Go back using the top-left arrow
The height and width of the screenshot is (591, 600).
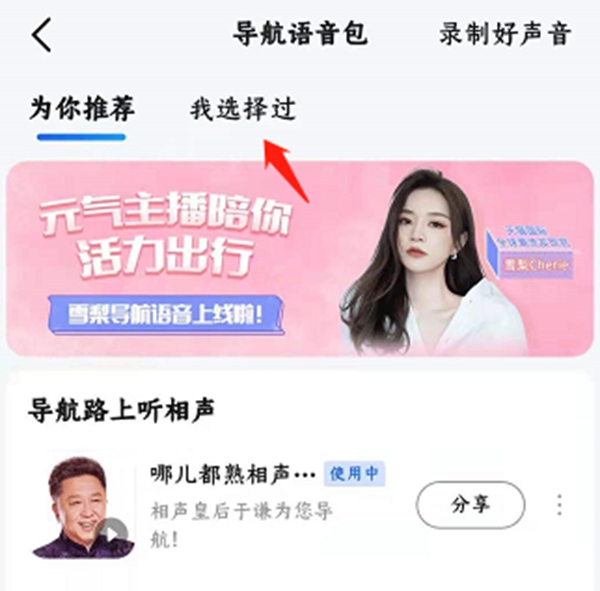41,35
